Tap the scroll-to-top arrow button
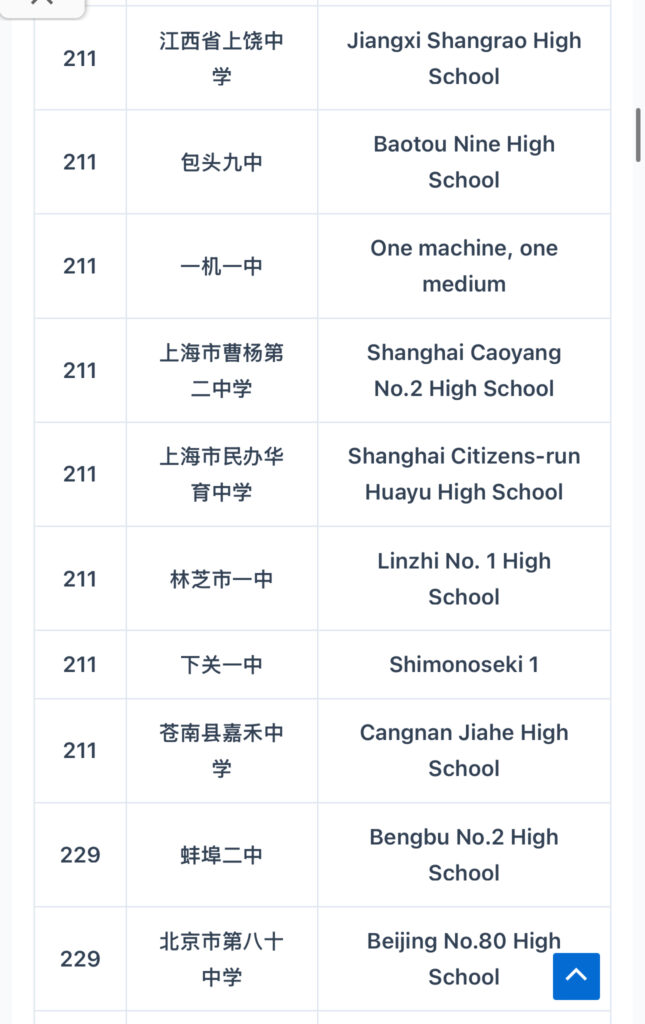 tap(576, 976)
